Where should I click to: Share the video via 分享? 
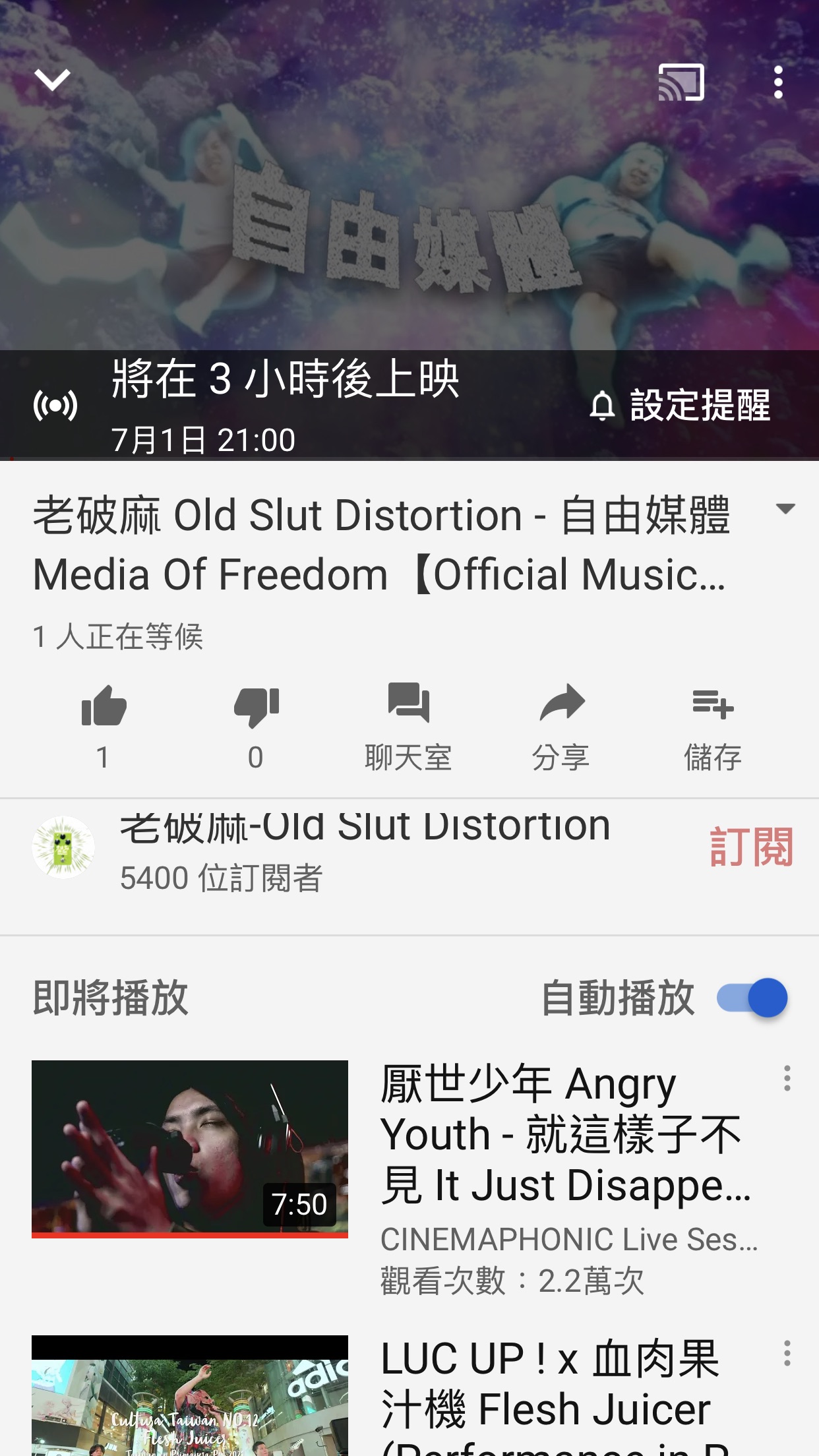pyautogui.click(x=561, y=725)
